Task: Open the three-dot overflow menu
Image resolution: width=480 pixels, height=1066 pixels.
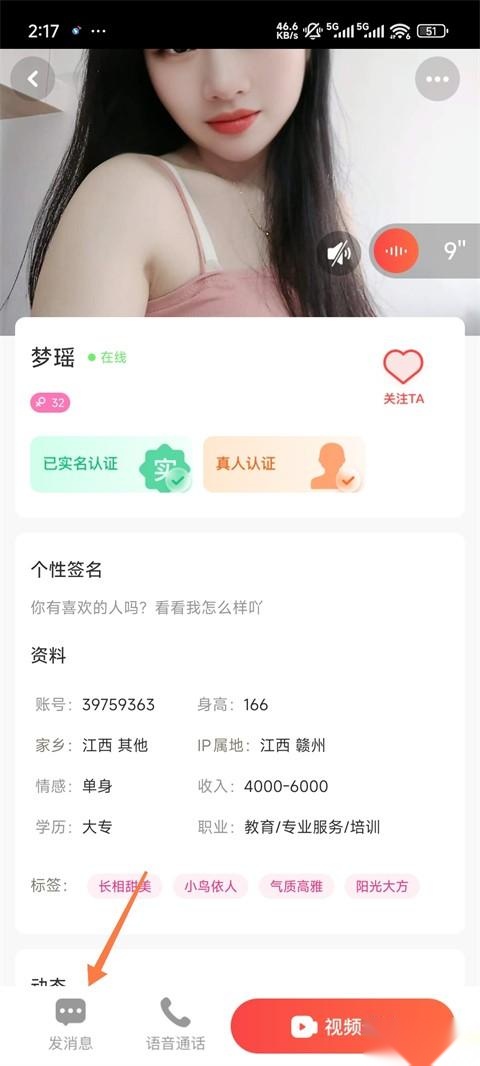Action: [x=437, y=79]
